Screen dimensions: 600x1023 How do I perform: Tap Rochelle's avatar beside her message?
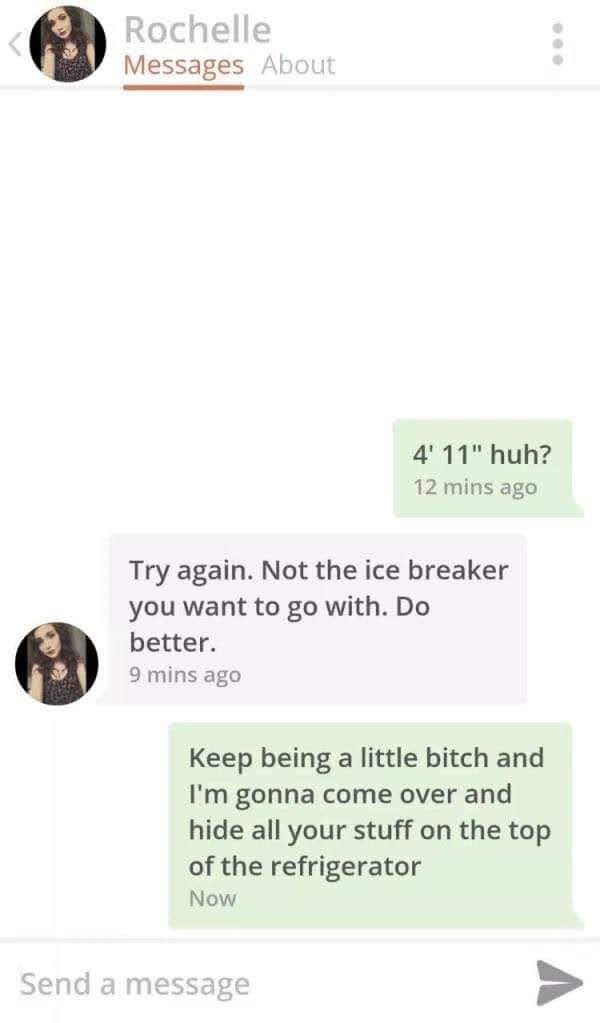click(x=57, y=663)
